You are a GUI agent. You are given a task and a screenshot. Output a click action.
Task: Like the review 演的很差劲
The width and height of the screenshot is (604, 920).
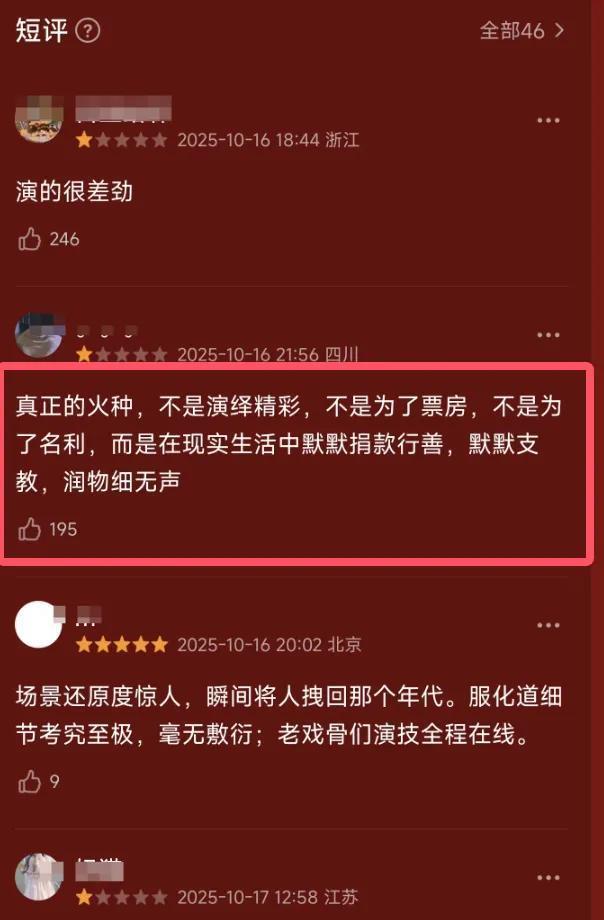(x=31, y=239)
